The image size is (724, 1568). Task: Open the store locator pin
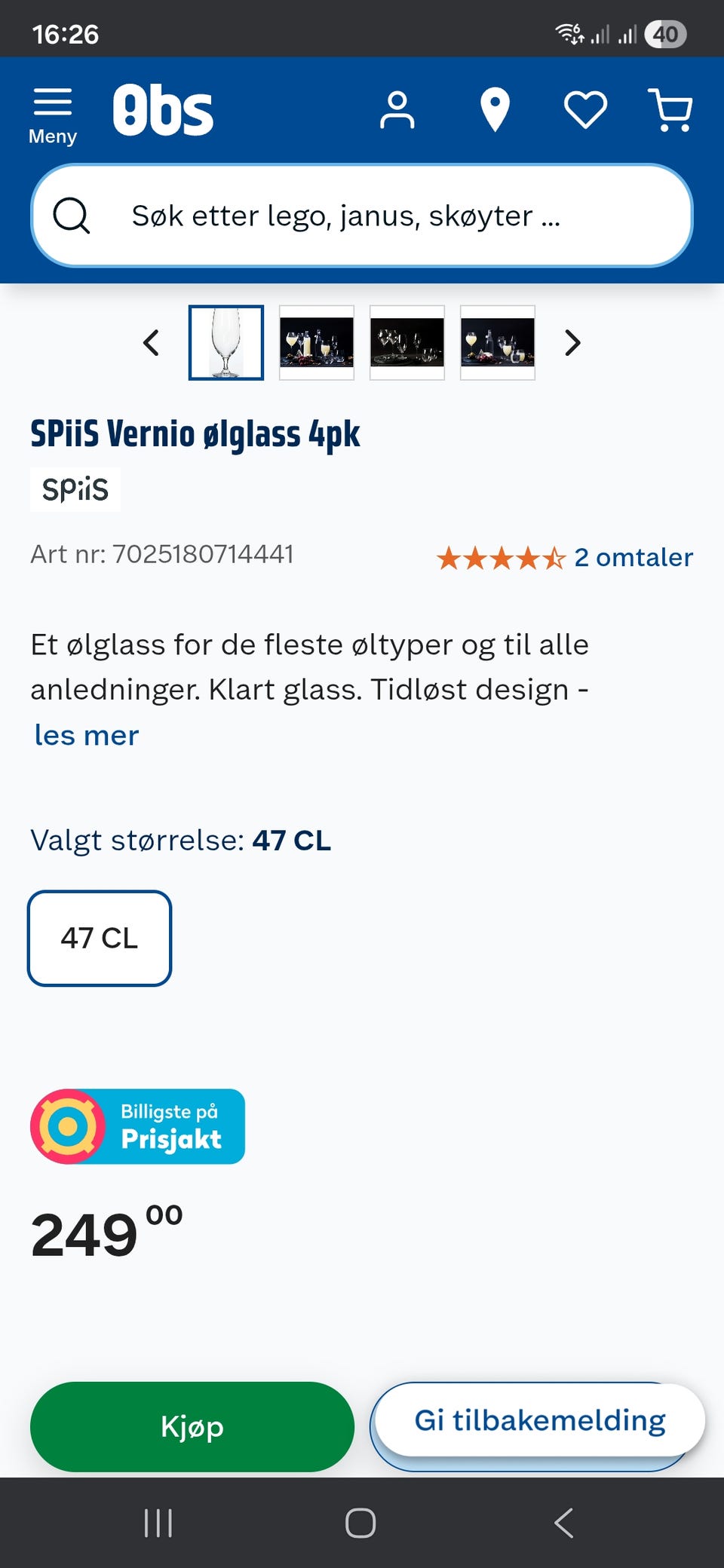495,110
